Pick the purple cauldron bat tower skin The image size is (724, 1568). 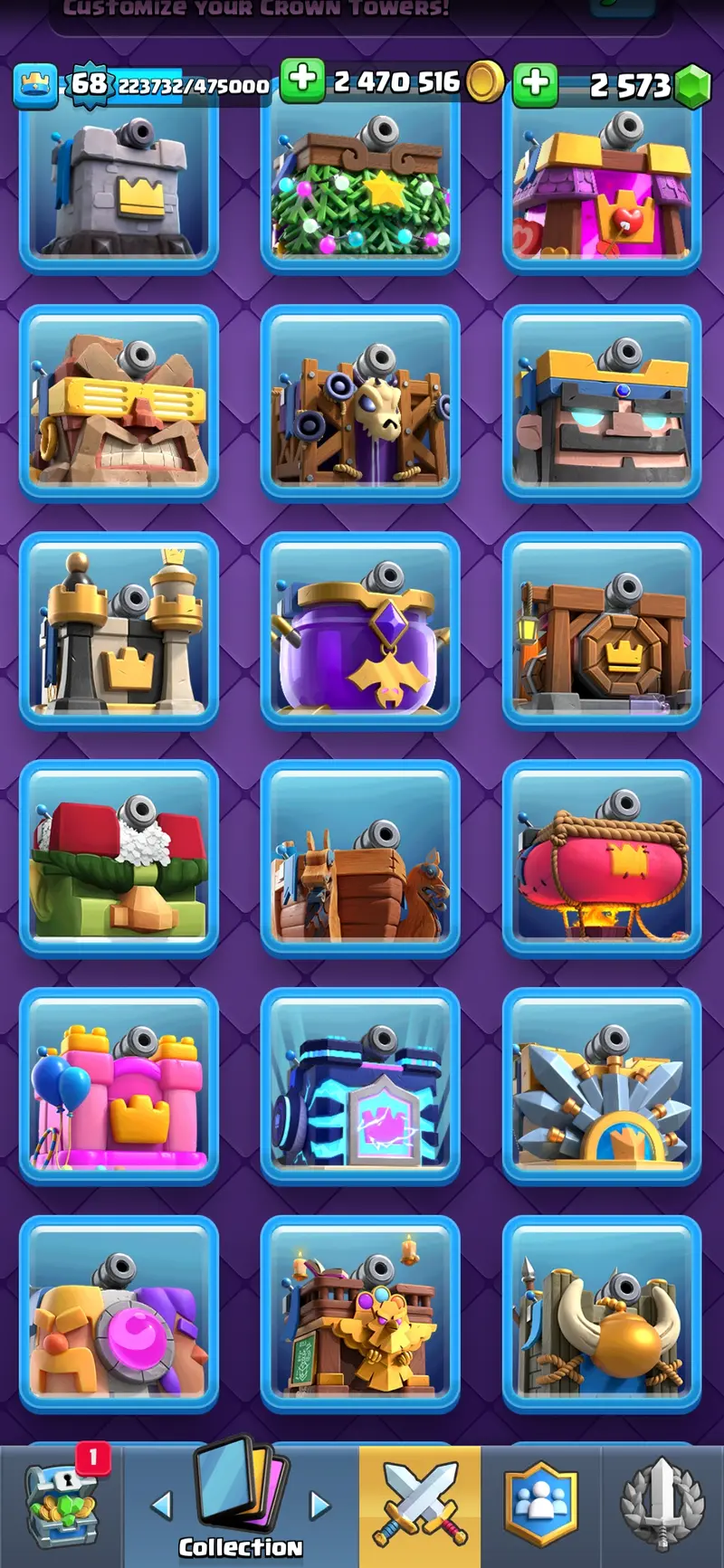pyautogui.click(x=360, y=631)
